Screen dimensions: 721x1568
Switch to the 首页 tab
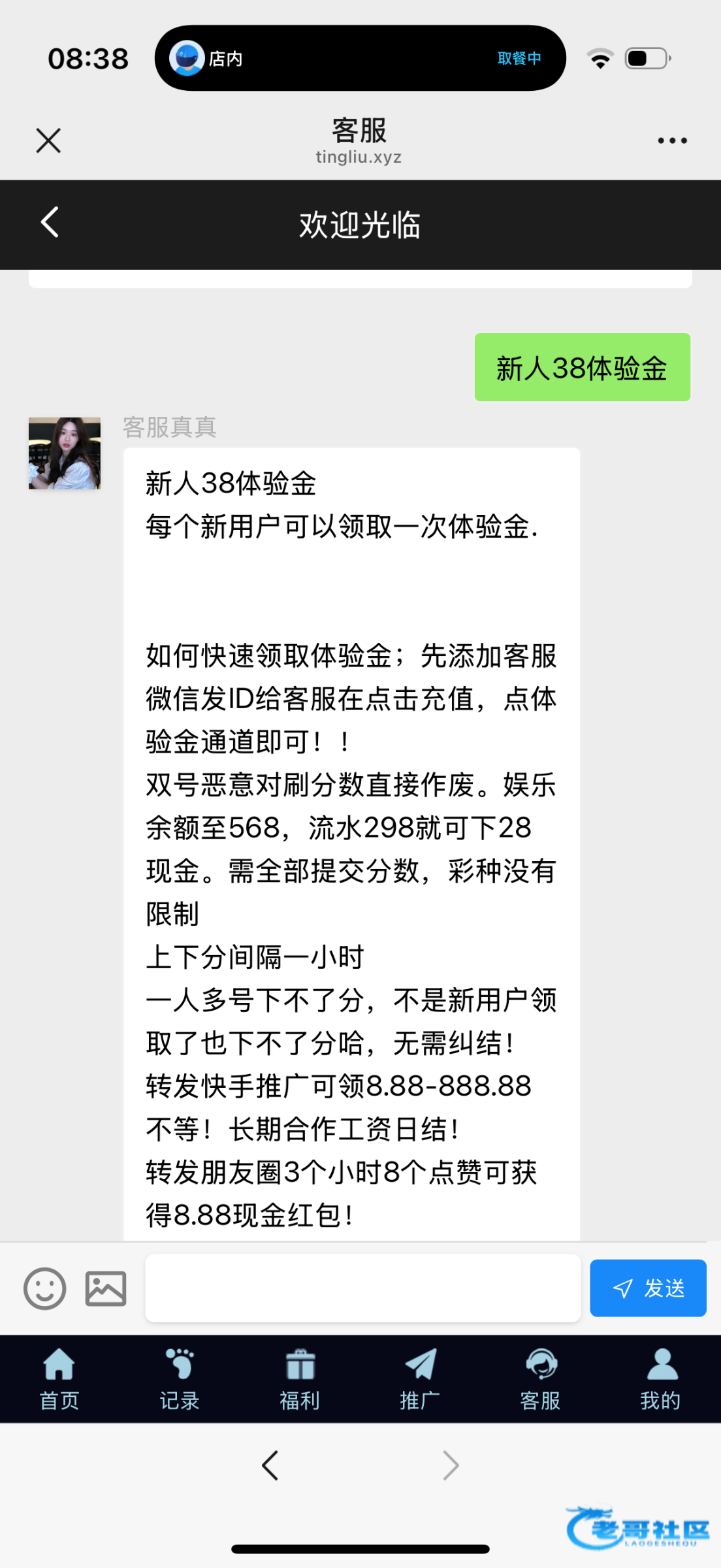pyautogui.click(x=59, y=1379)
